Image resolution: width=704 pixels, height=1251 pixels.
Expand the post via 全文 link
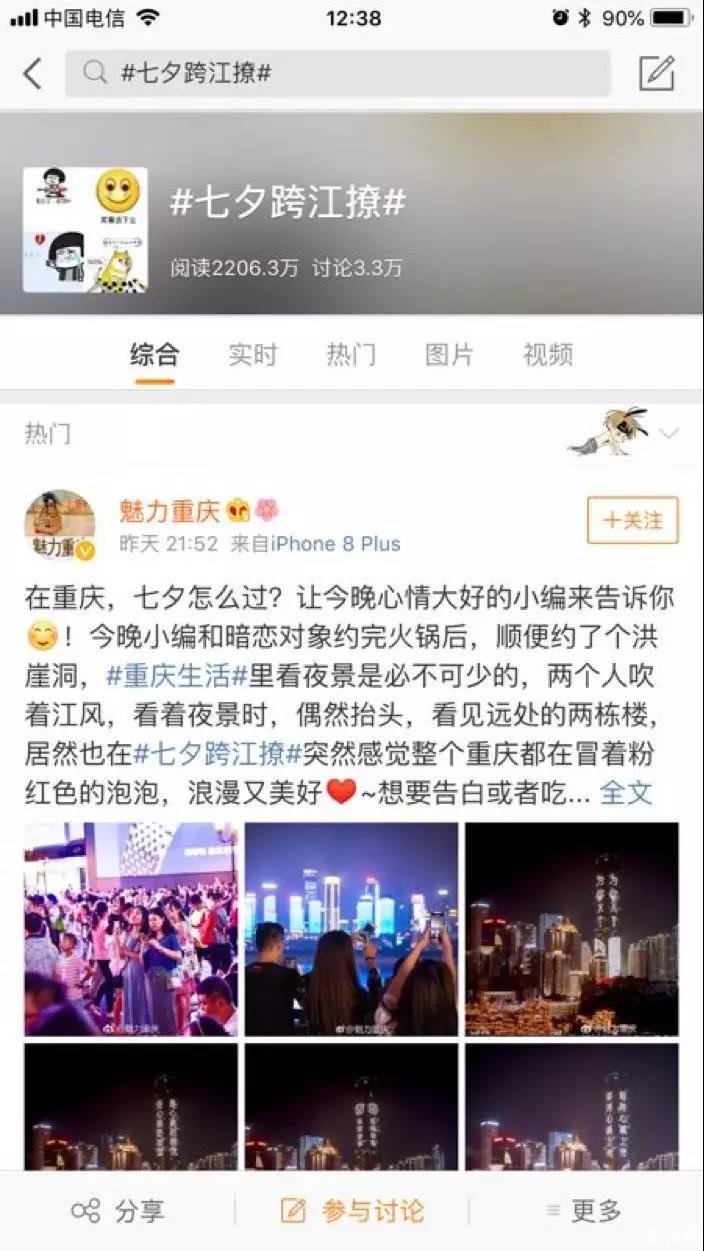626,793
